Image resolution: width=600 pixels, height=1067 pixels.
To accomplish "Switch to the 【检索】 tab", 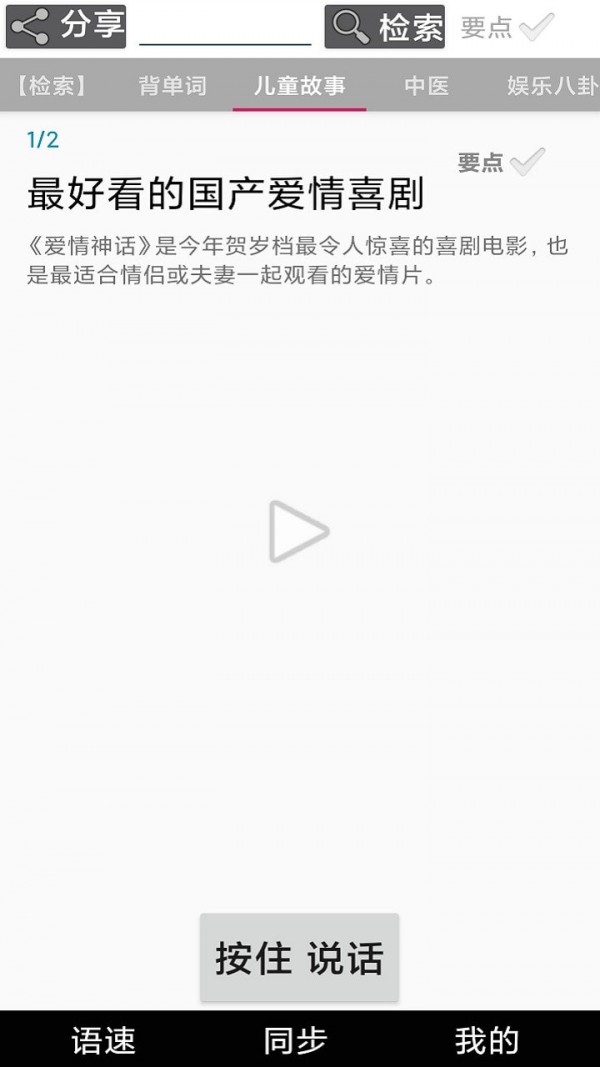I will [52, 86].
